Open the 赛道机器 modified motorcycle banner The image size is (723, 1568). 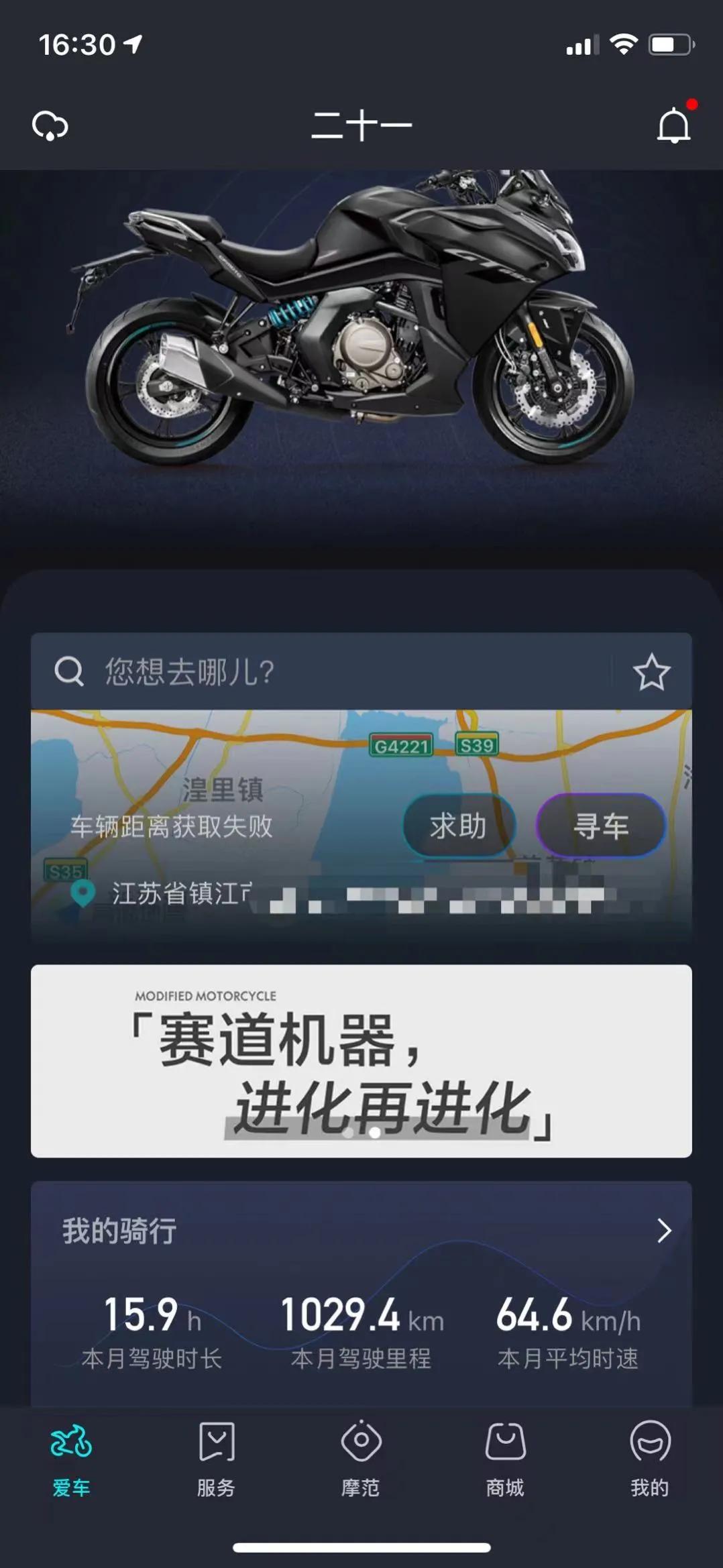[361, 1061]
